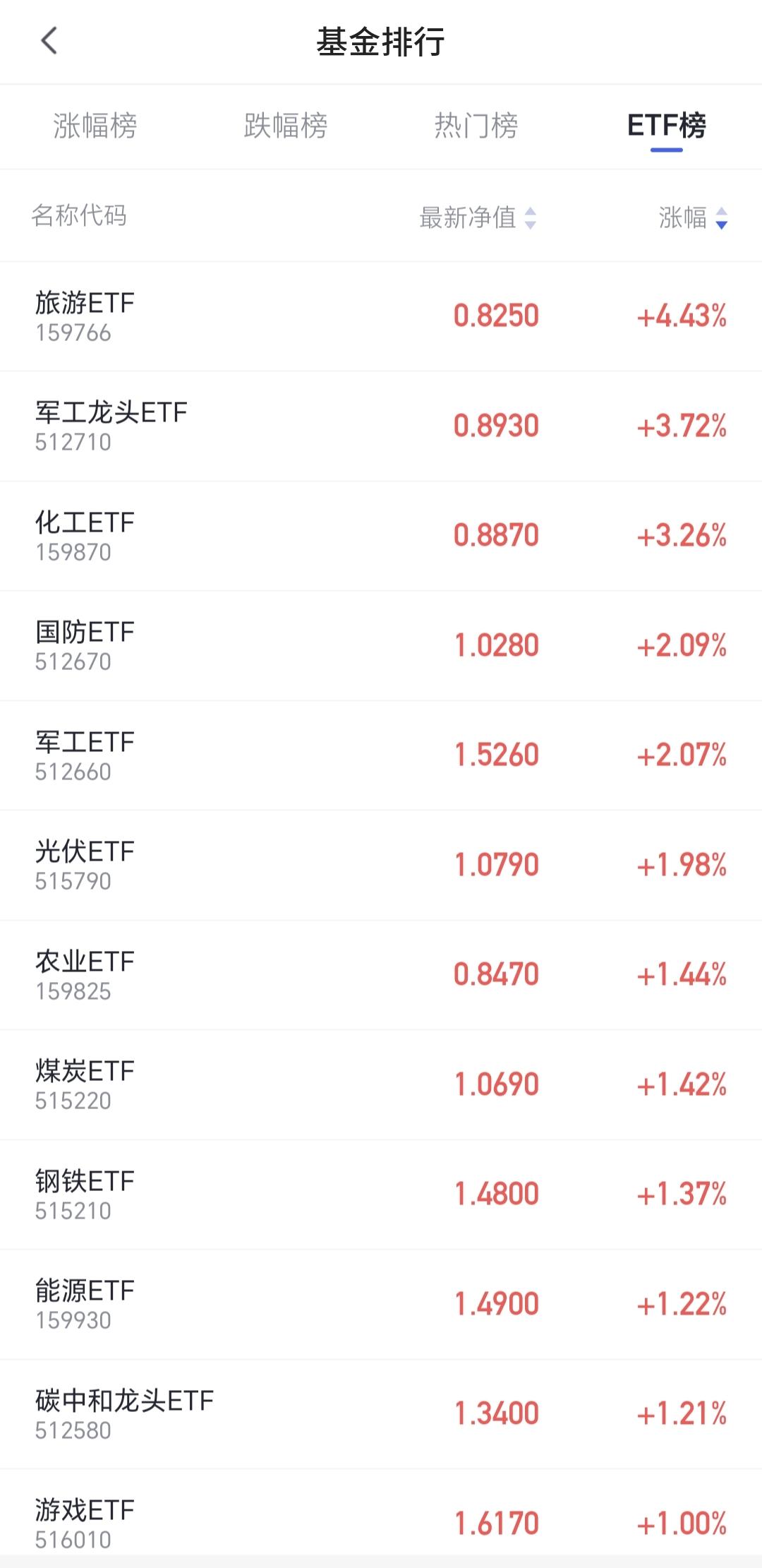Sort the list by 最新净值
Viewport: 762px width, 1568px height.
tap(478, 217)
